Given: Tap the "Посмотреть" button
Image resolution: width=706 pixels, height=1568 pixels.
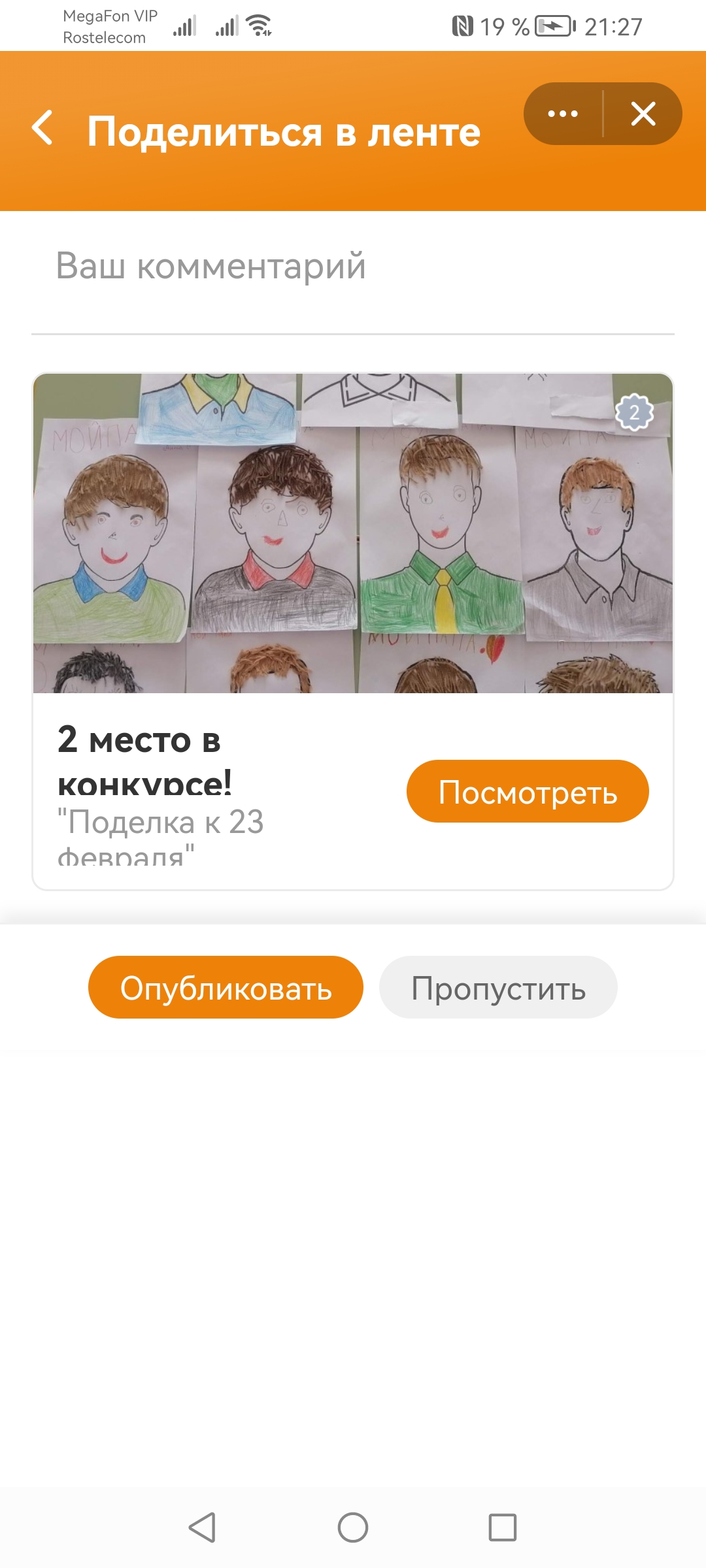Looking at the screenshot, I should pos(528,791).
